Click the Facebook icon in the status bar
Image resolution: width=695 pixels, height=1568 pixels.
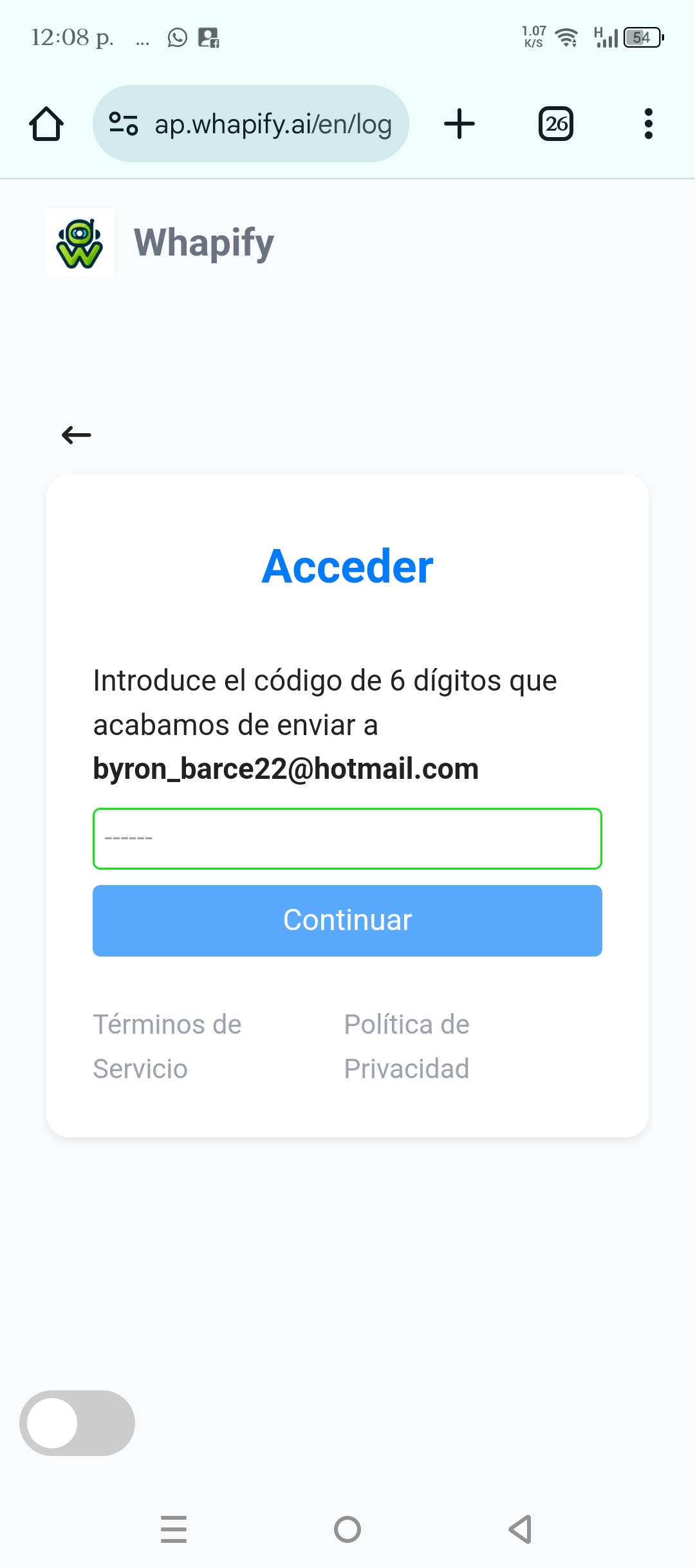[209, 39]
